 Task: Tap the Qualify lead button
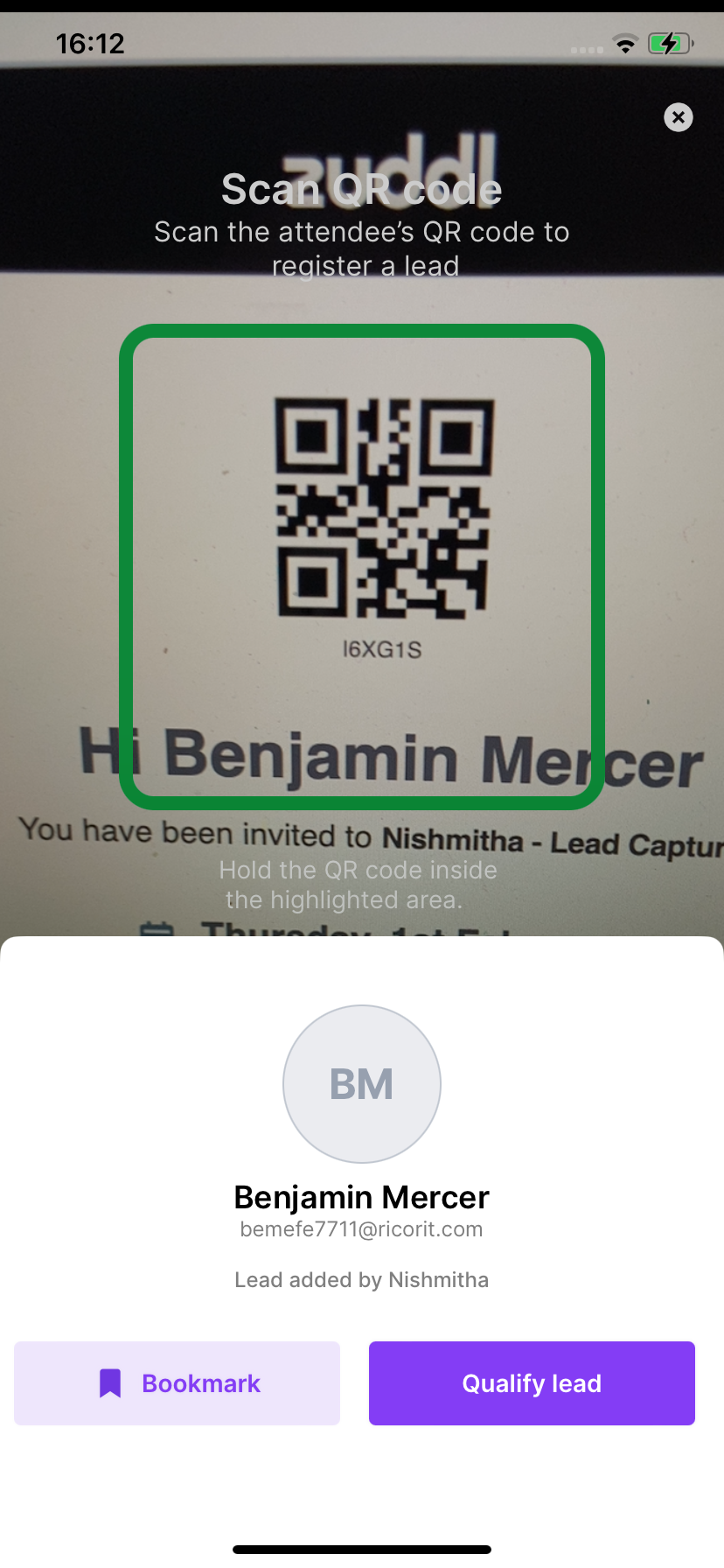click(x=532, y=1383)
